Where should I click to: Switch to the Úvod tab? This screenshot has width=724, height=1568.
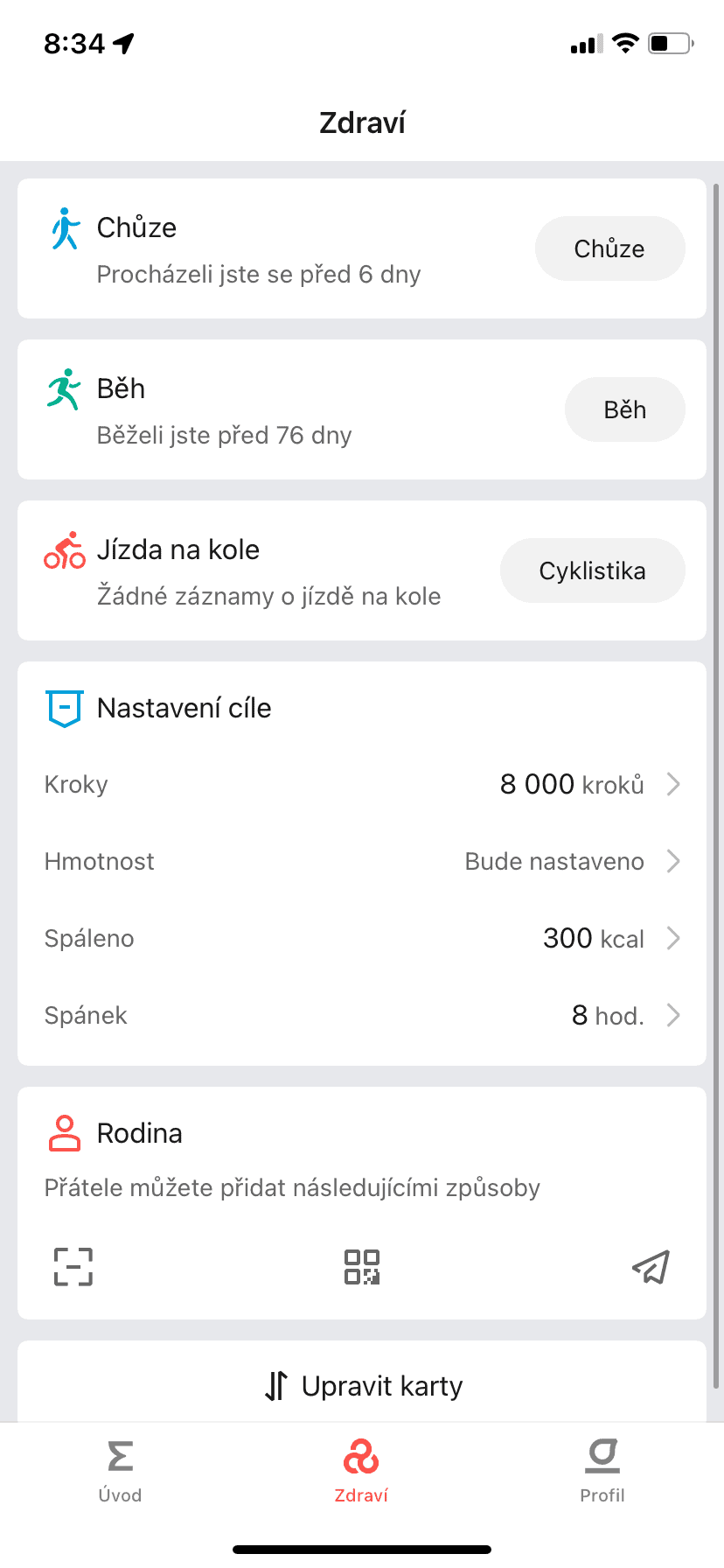(x=120, y=1472)
